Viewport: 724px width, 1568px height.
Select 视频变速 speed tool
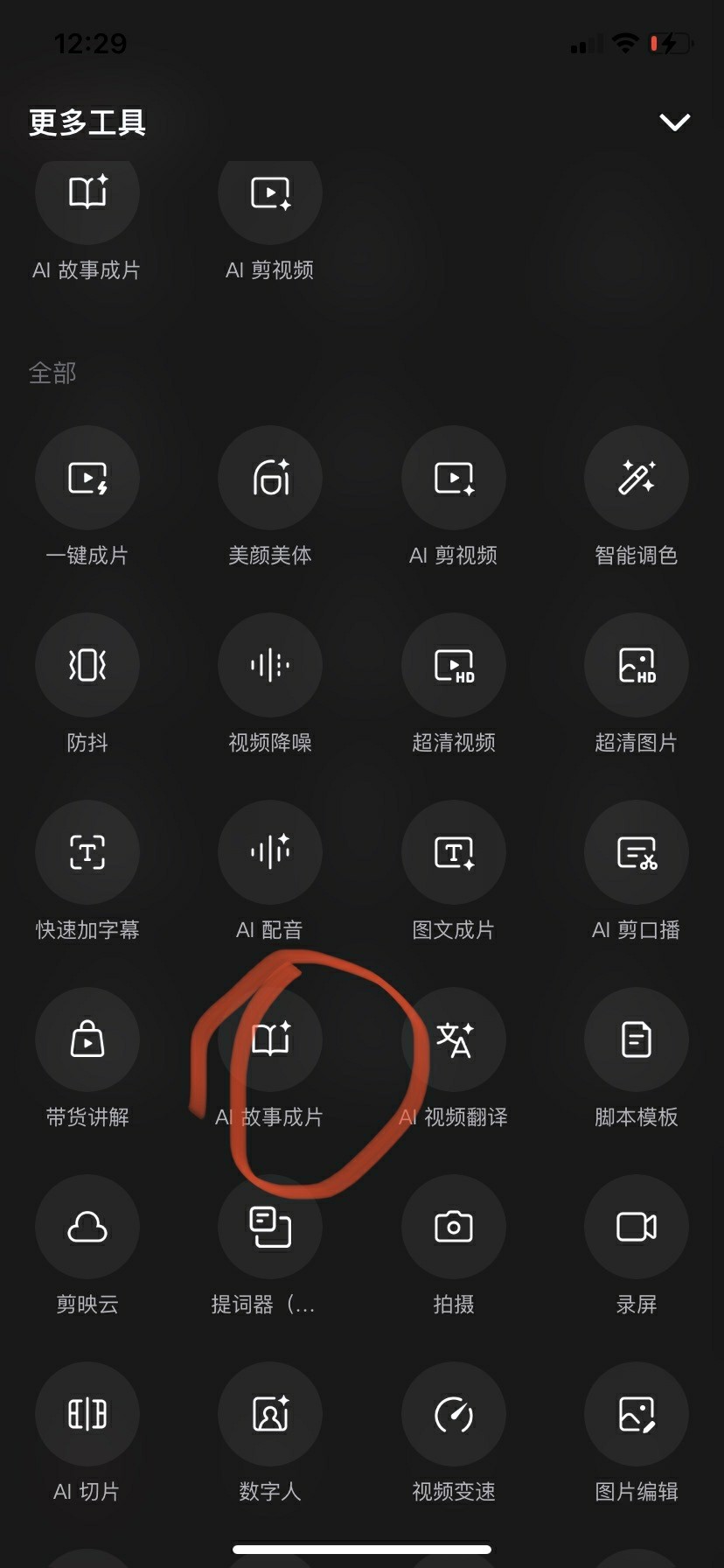tap(453, 1415)
